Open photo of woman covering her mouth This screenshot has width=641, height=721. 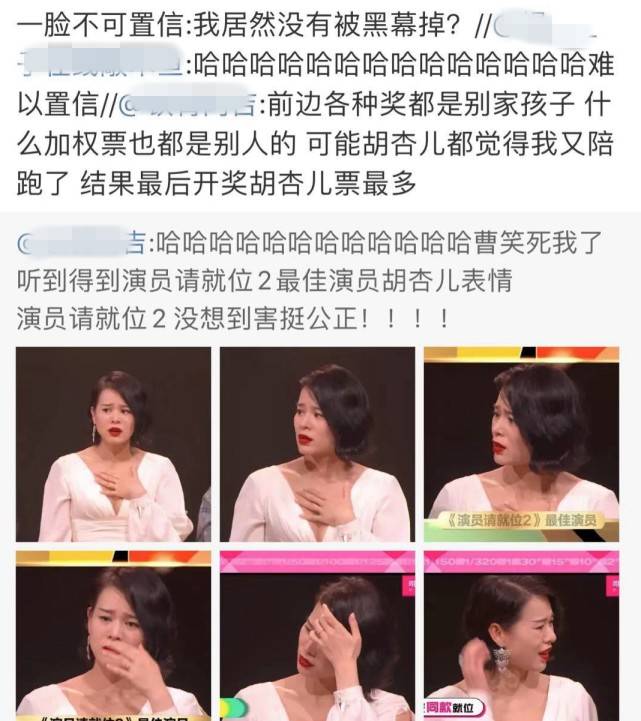click(x=113, y=635)
